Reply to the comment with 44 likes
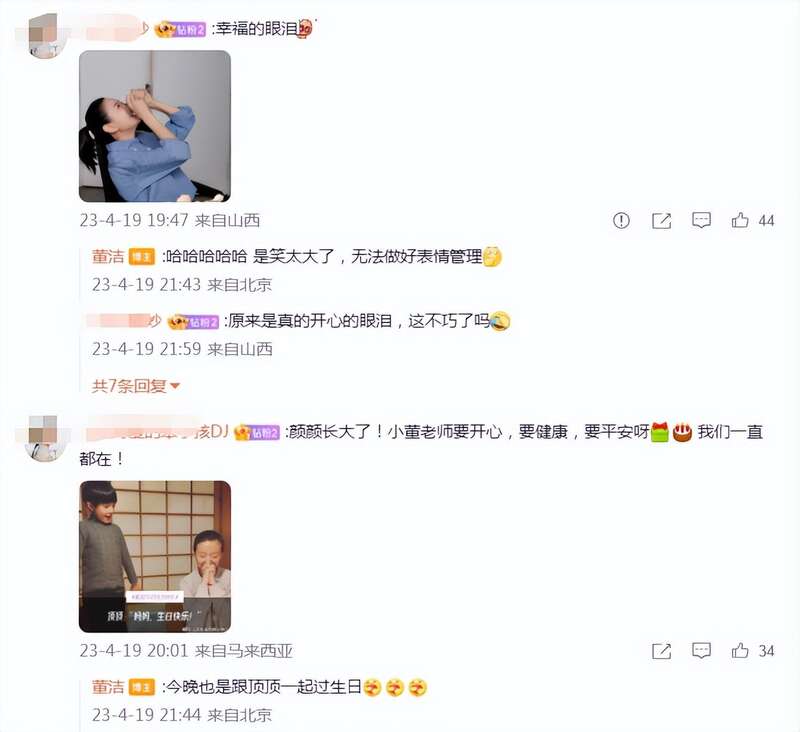The width and height of the screenshot is (800, 732). pyautogui.click(x=701, y=220)
